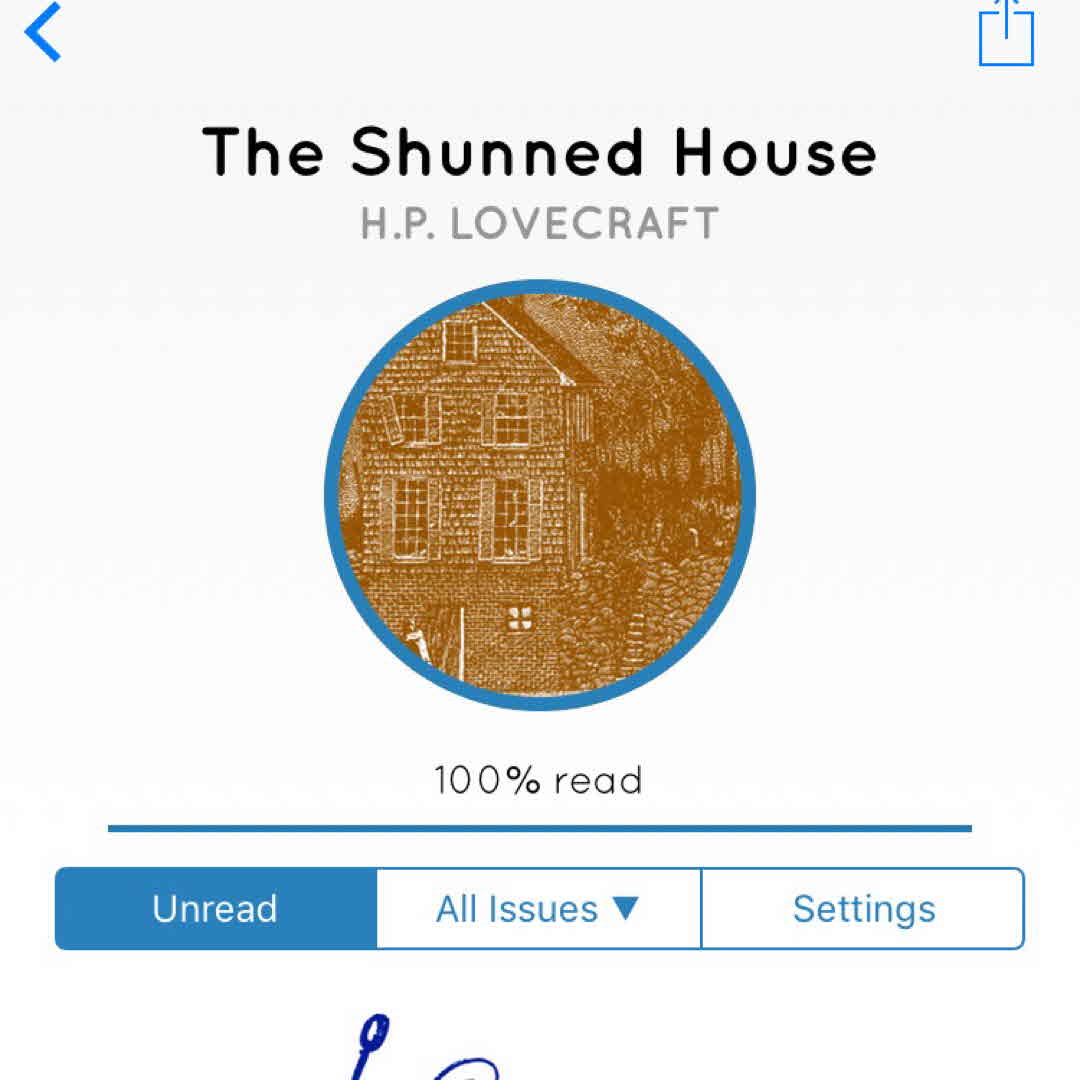This screenshot has width=1080, height=1080.
Task: Go back using the blue arrow
Action: (44, 32)
